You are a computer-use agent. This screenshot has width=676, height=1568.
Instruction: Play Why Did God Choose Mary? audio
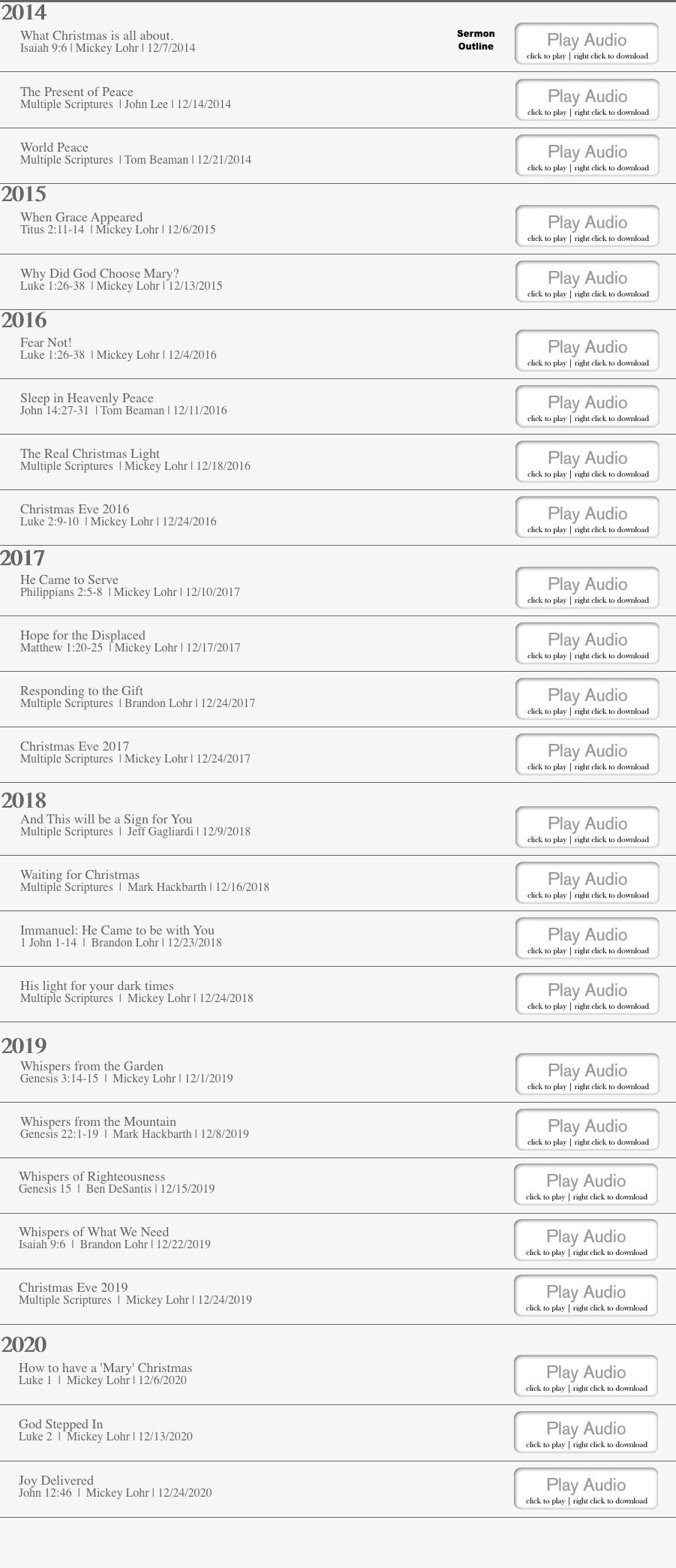(587, 281)
